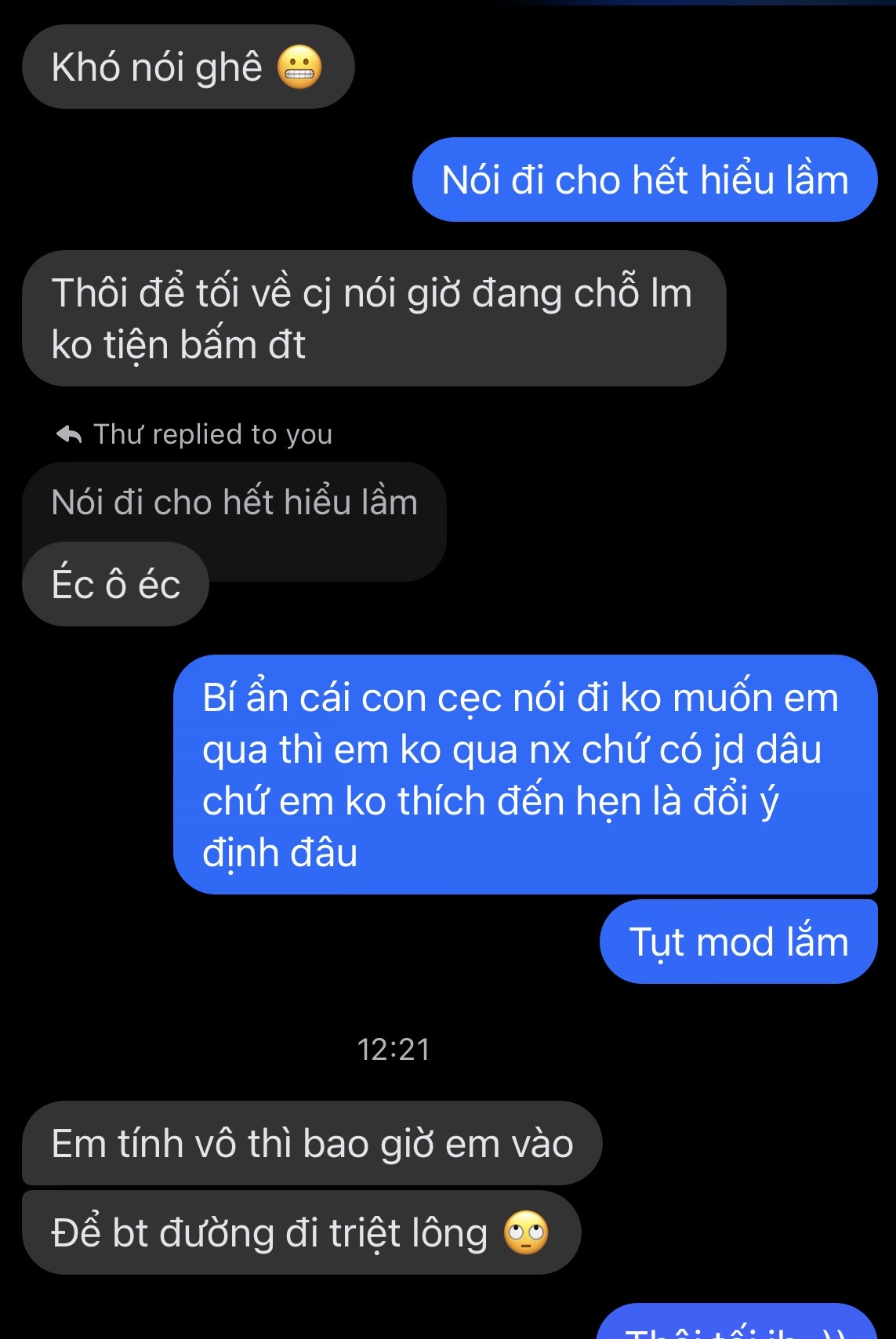The height and width of the screenshot is (1339, 896).
Task: Open quoted reply 'Nói đi cho hết hiểu lầm'
Action: click(234, 503)
